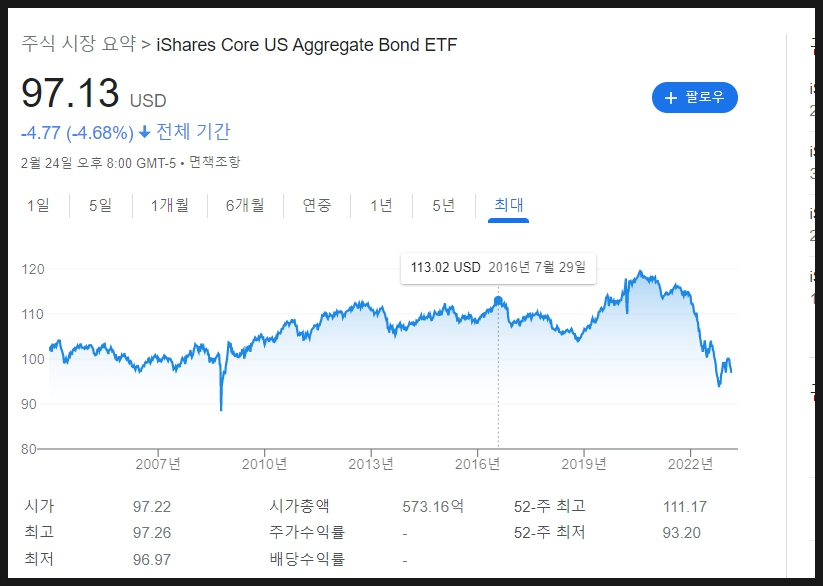The width and height of the screenshot is (823, 586).
Task: Select the 연중 range tab
Action: pos(316,205)
